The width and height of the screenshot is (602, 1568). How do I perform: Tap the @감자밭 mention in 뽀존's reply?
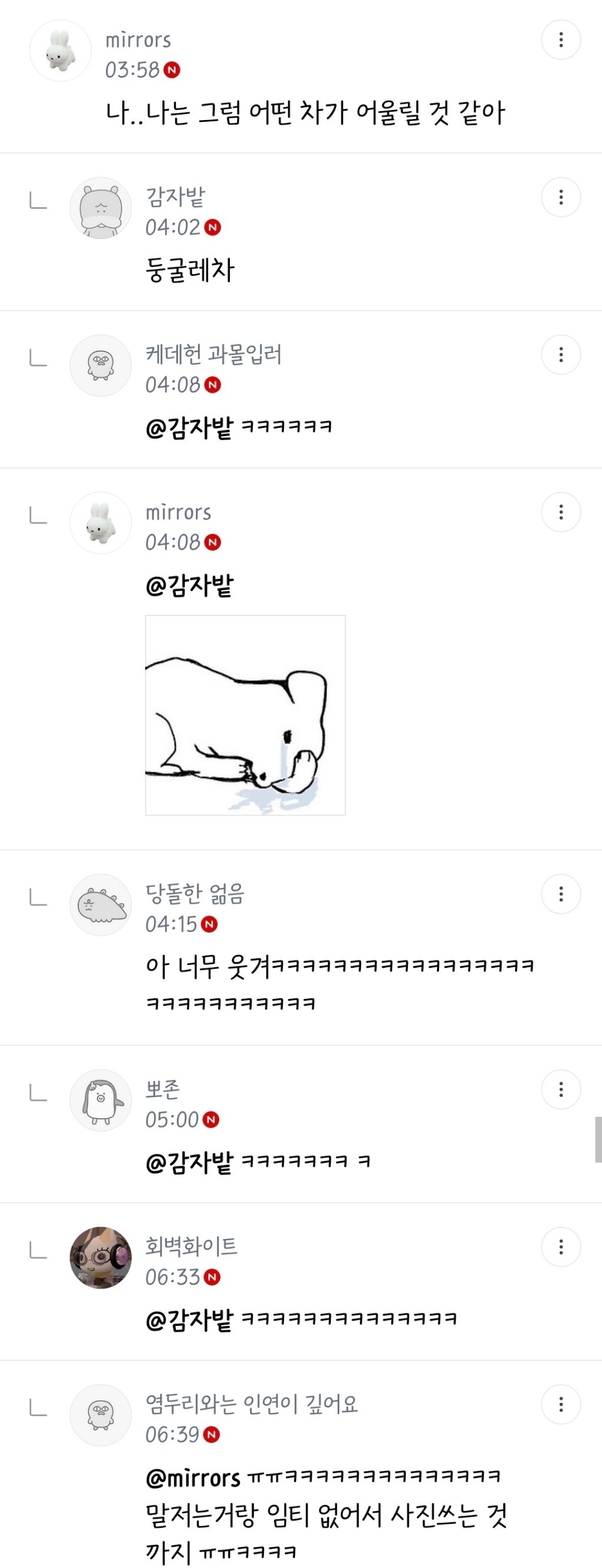[x=189, y=1163]
